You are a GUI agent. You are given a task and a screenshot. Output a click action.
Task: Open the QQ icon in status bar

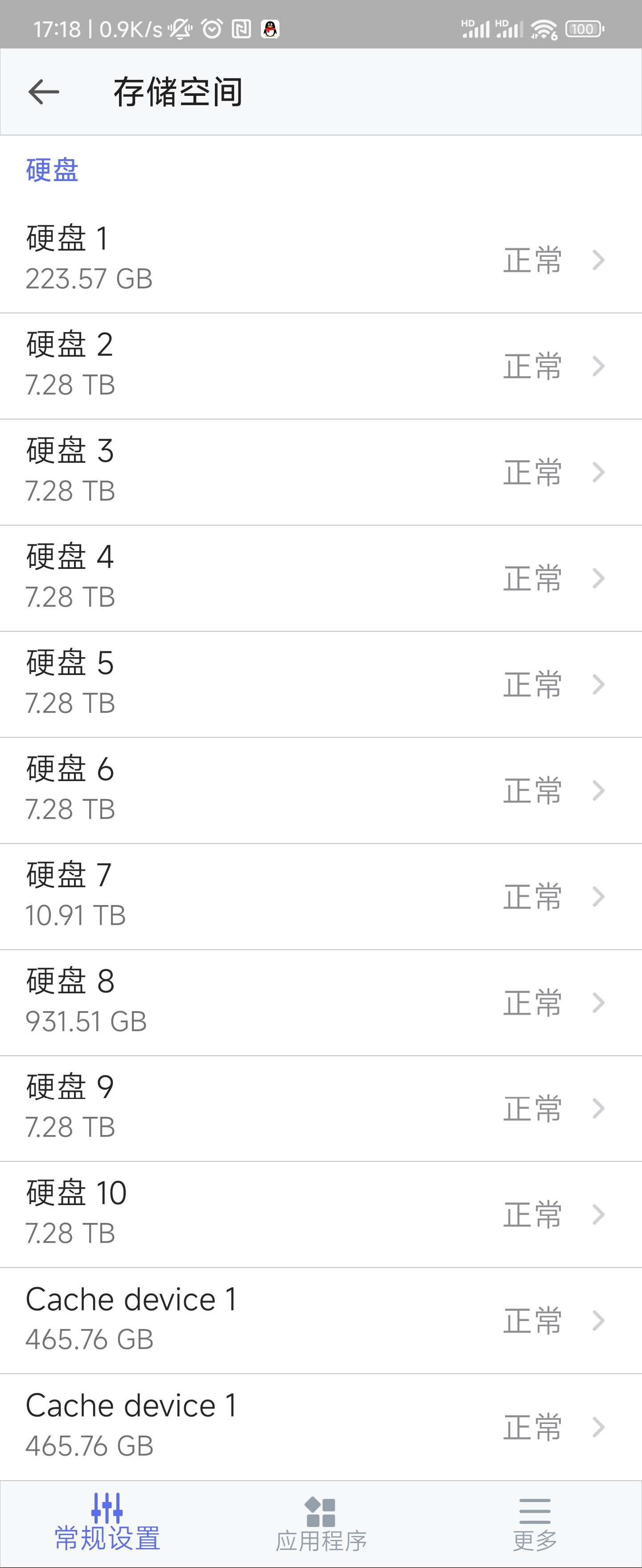click(x=270, y=28)
